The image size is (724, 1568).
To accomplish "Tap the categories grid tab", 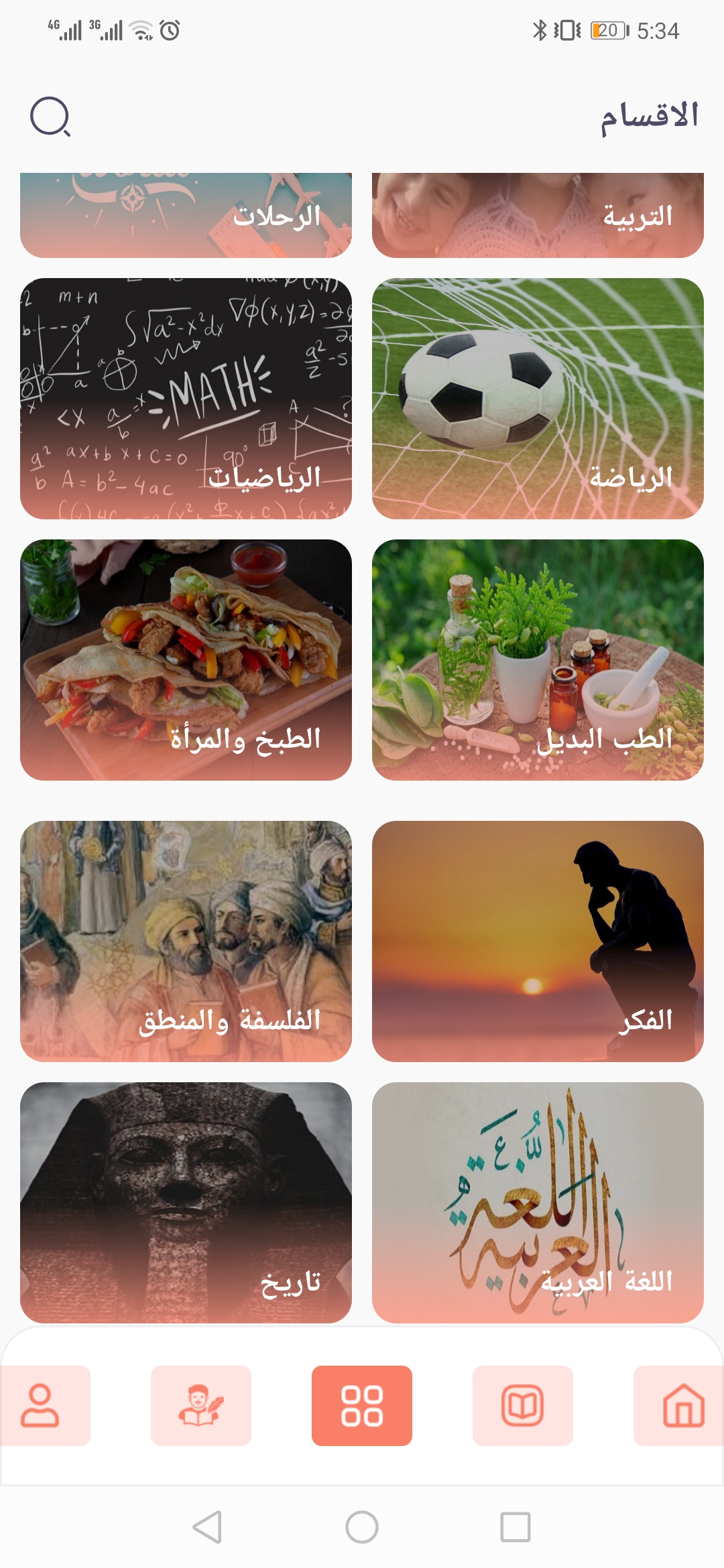I will click(362, 1406).
